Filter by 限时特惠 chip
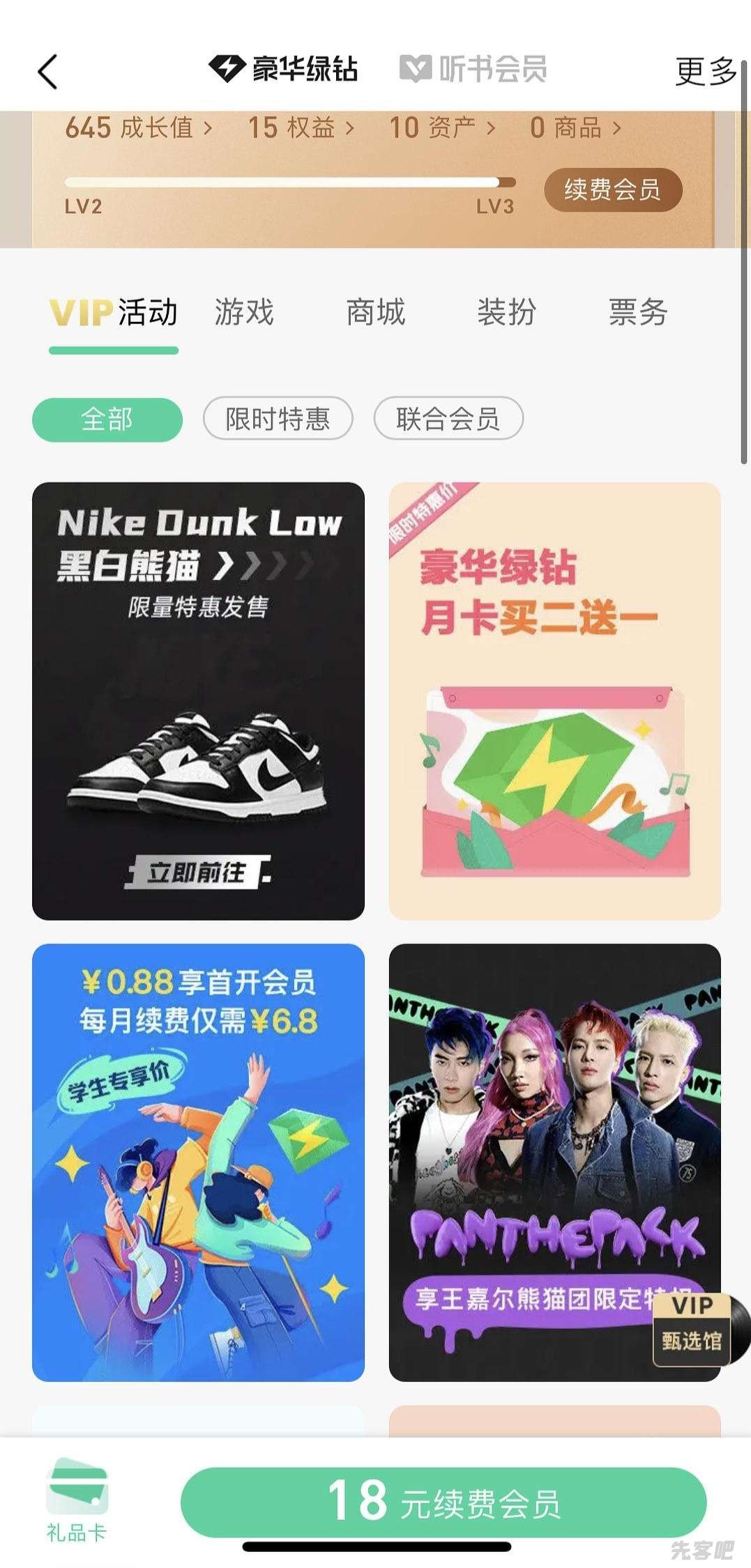Image resolution: width=751 pixels, height=1568 pixels. click(x=278, y=419)
